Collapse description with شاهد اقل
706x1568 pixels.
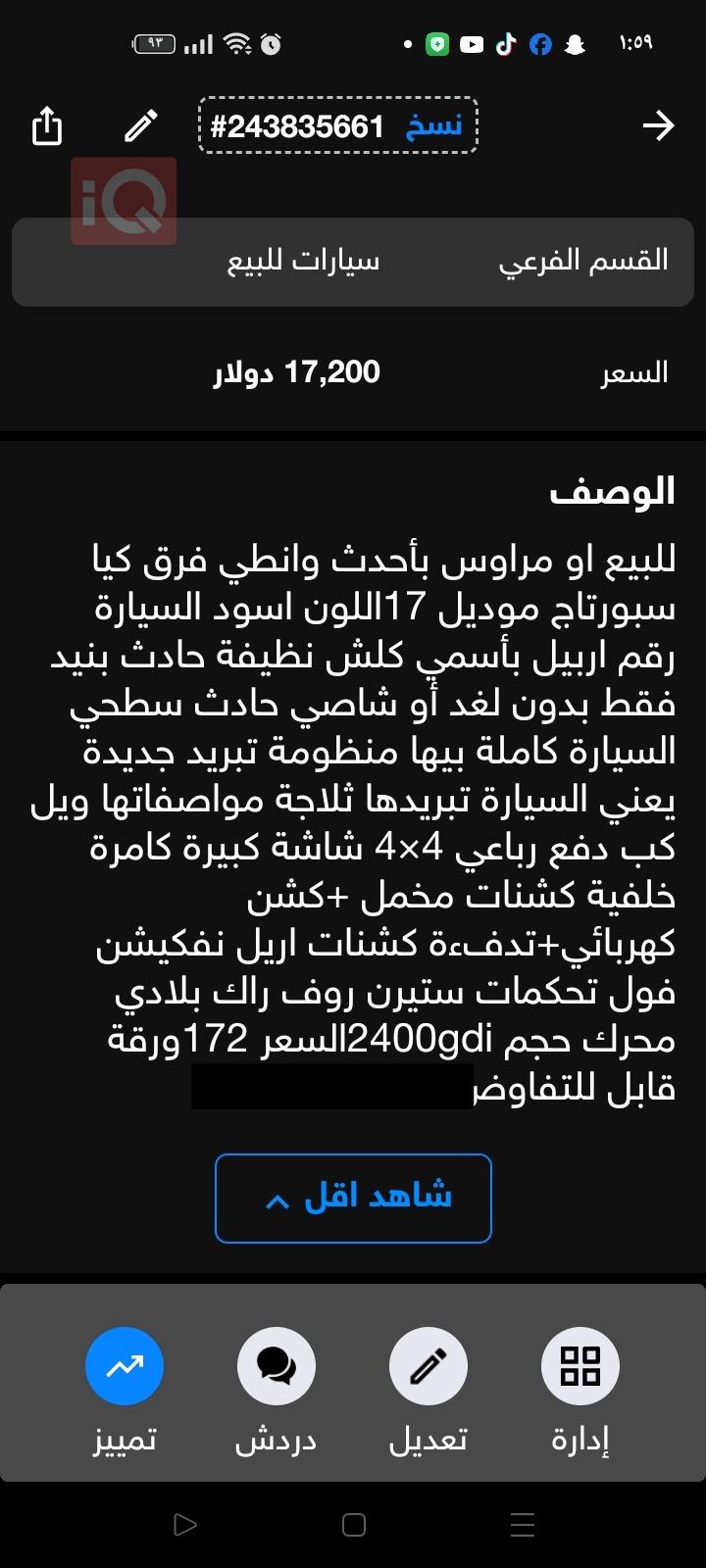(353, 1198)
